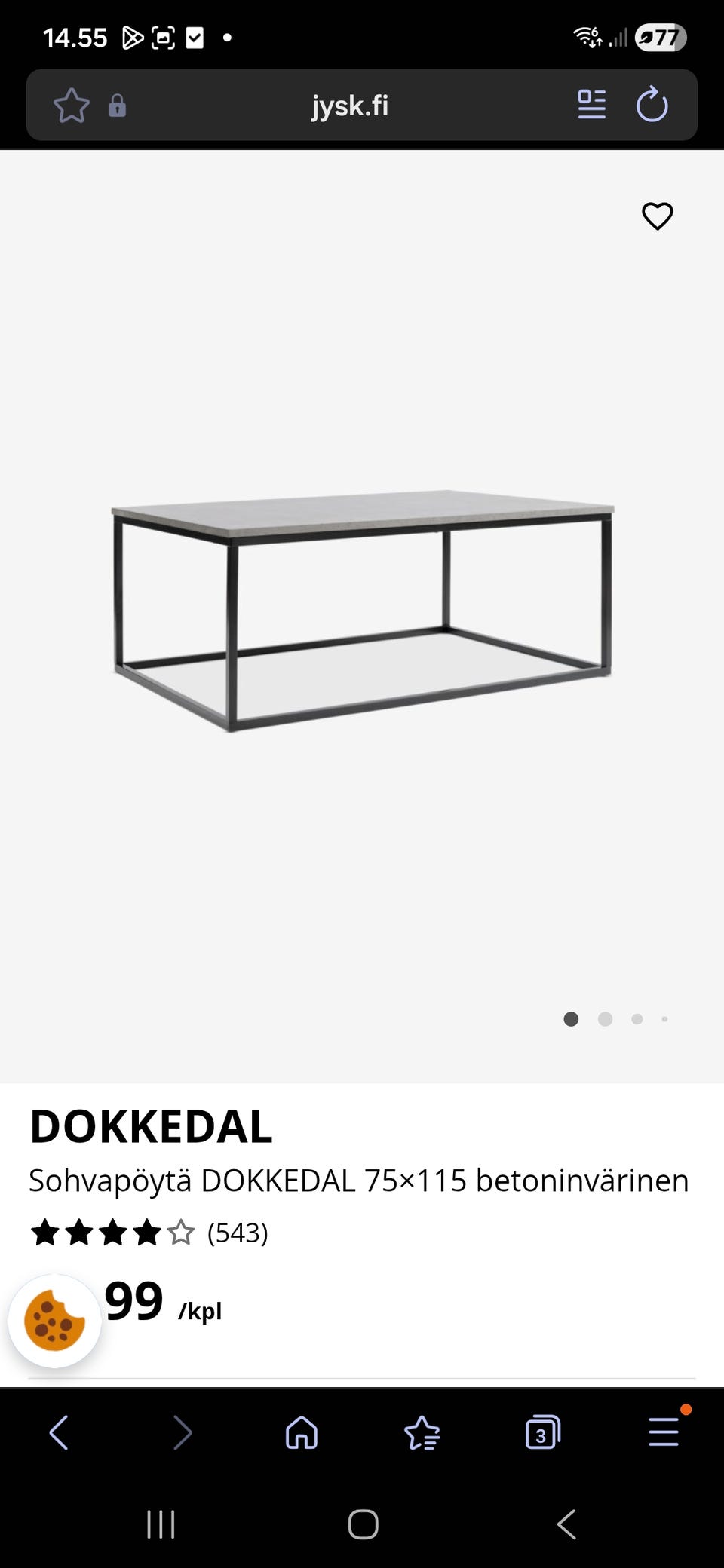
Task: Open the review count (543) link
Action: 238,1233
